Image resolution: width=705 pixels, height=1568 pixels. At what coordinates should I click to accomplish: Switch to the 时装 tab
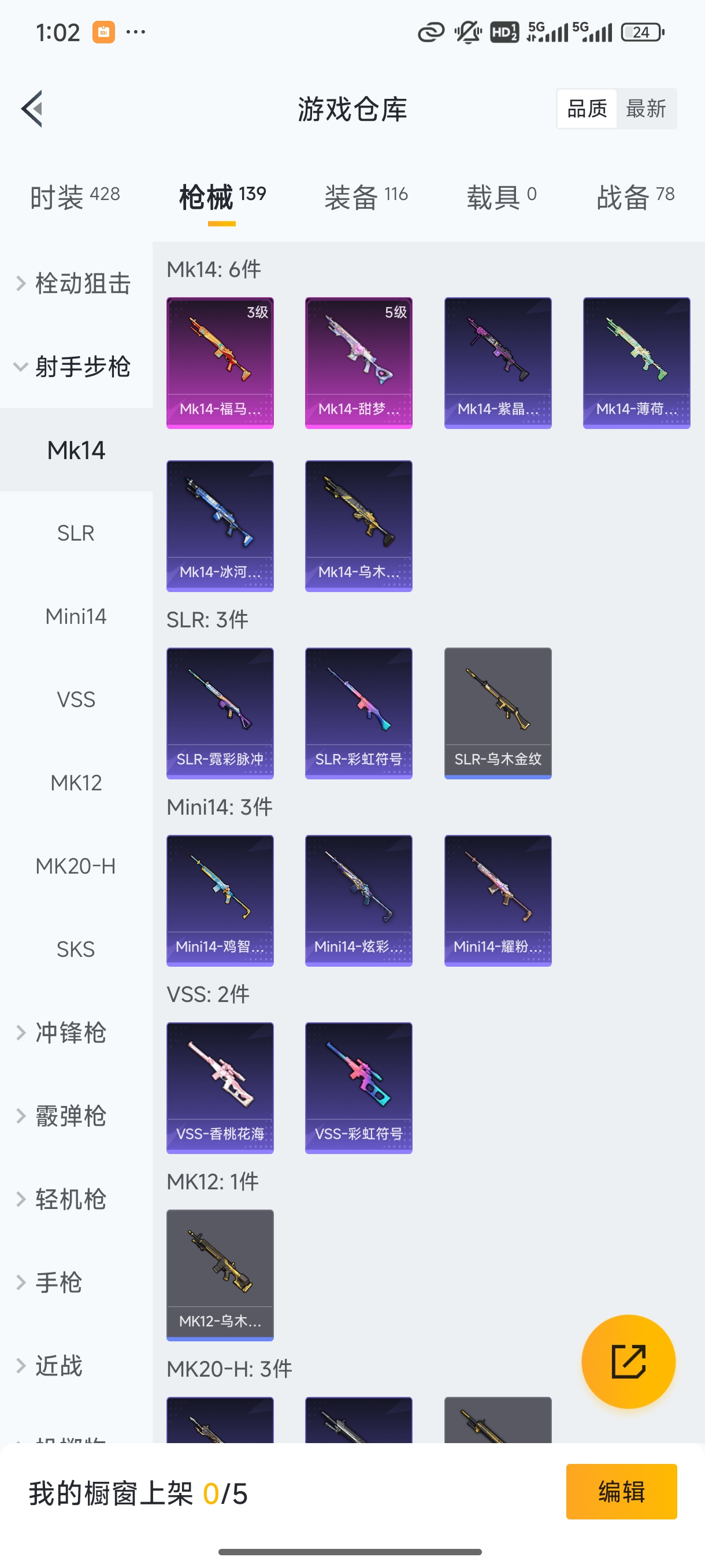75,197
